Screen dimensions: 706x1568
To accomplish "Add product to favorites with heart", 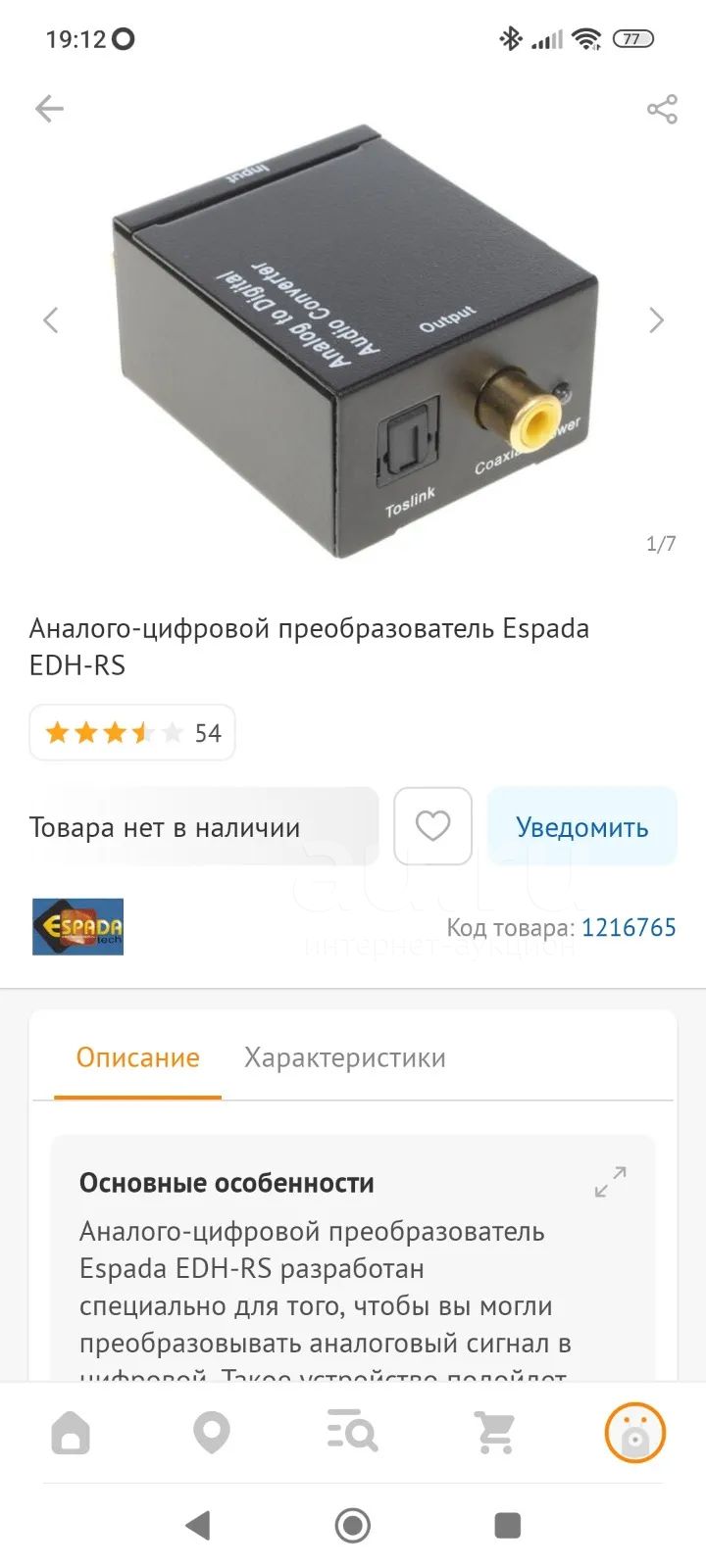I will pyautogui.click(x=432, y=826).
